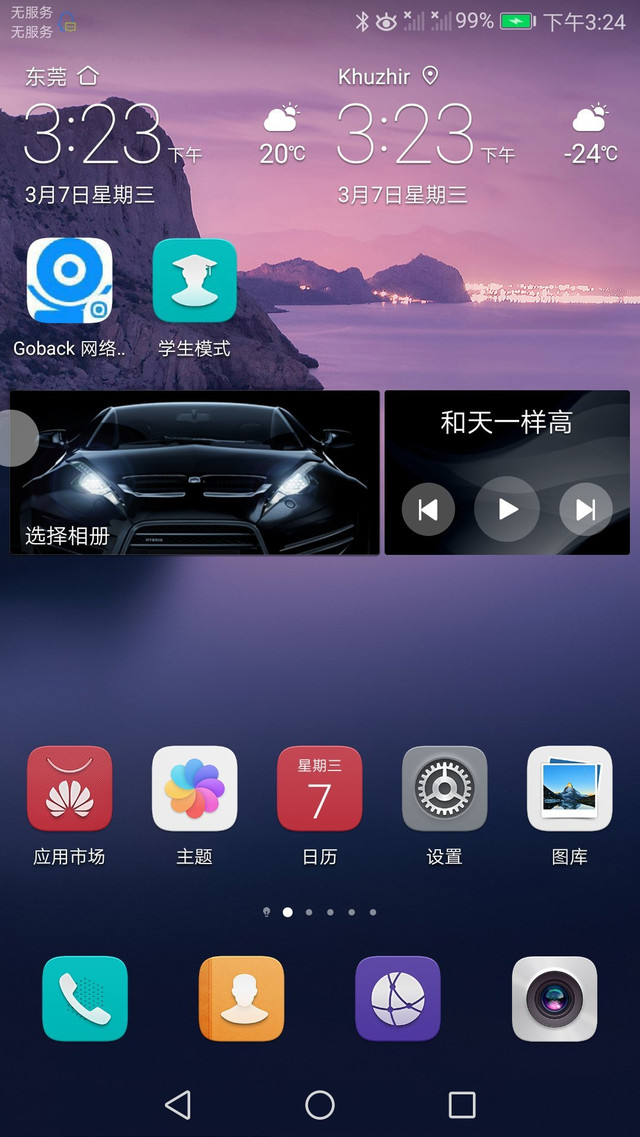Launch the phone dialer from dock

point(85,998)
